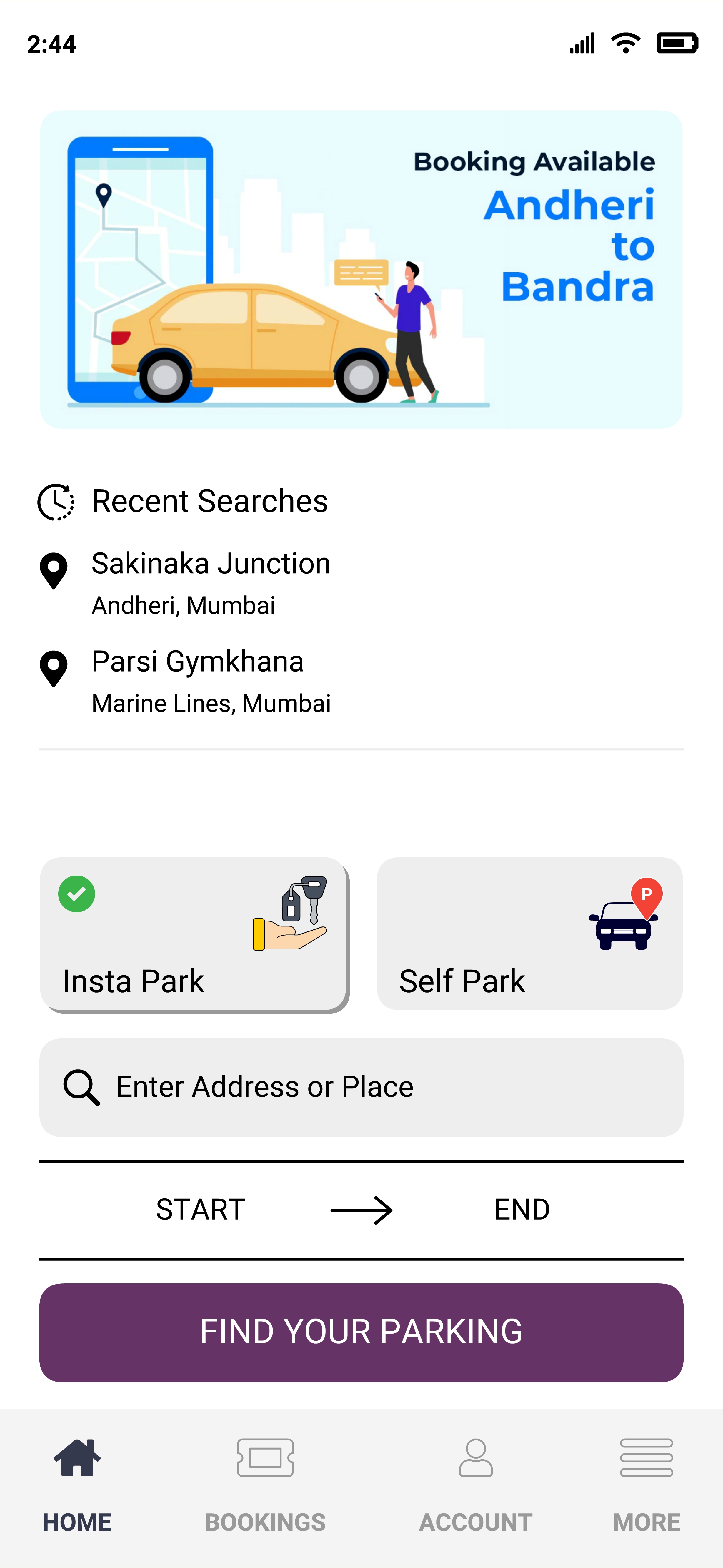723x1568 pixels.
Task: Open the Andheri to Bandra booking banner
Action: coord(361,269)
